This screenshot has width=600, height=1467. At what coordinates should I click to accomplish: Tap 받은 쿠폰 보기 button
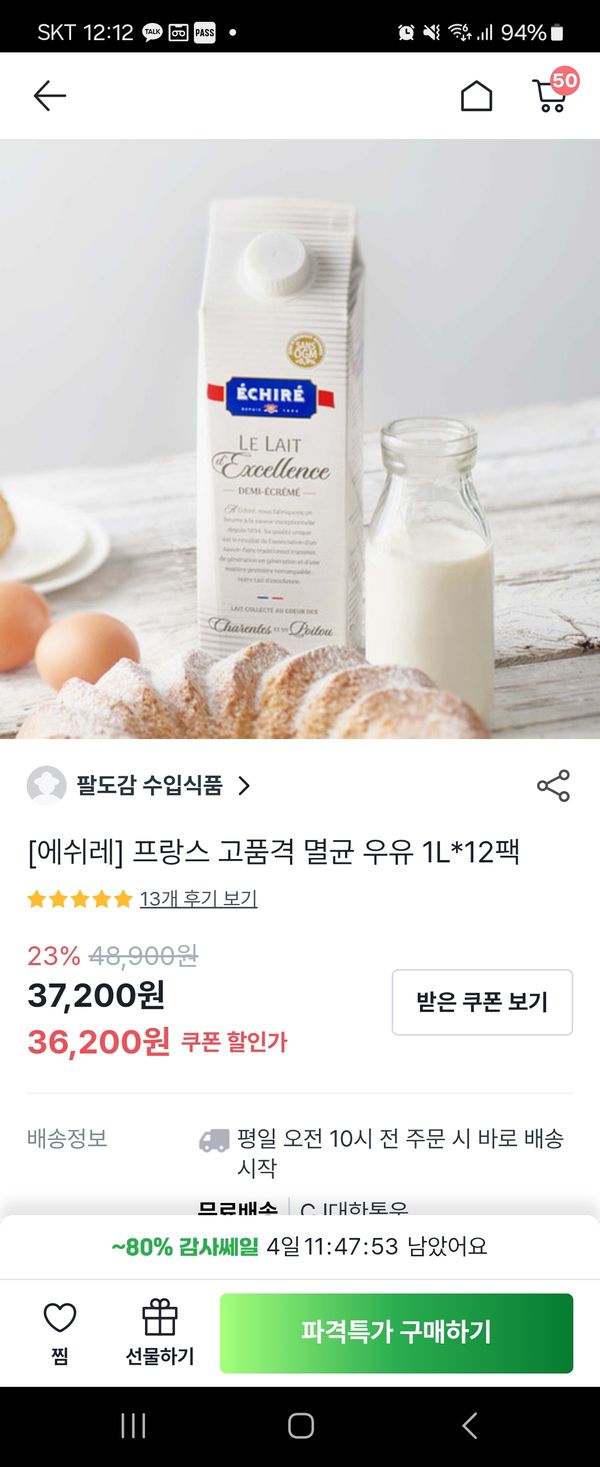pos(482,1002)
